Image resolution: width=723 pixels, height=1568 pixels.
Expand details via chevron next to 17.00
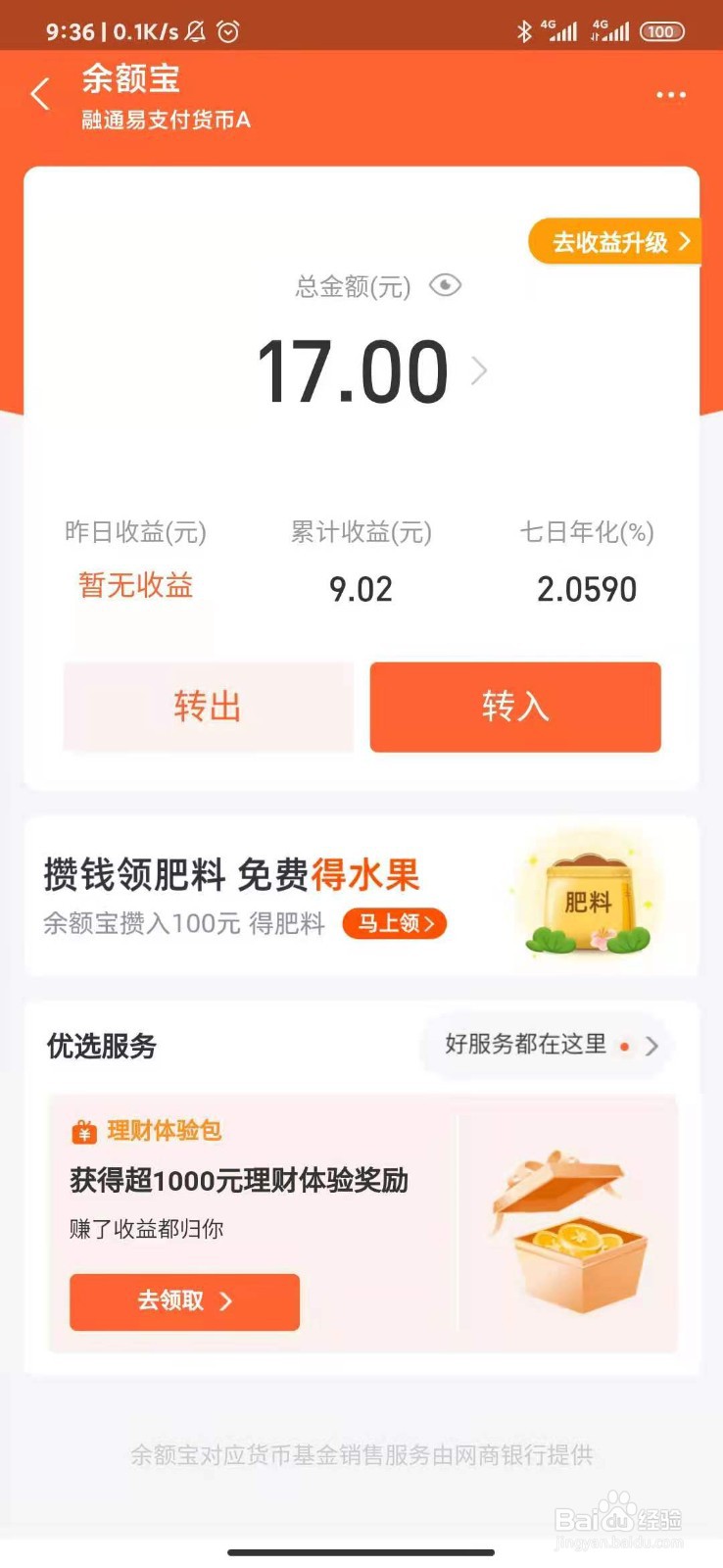[x=477, y=370]
